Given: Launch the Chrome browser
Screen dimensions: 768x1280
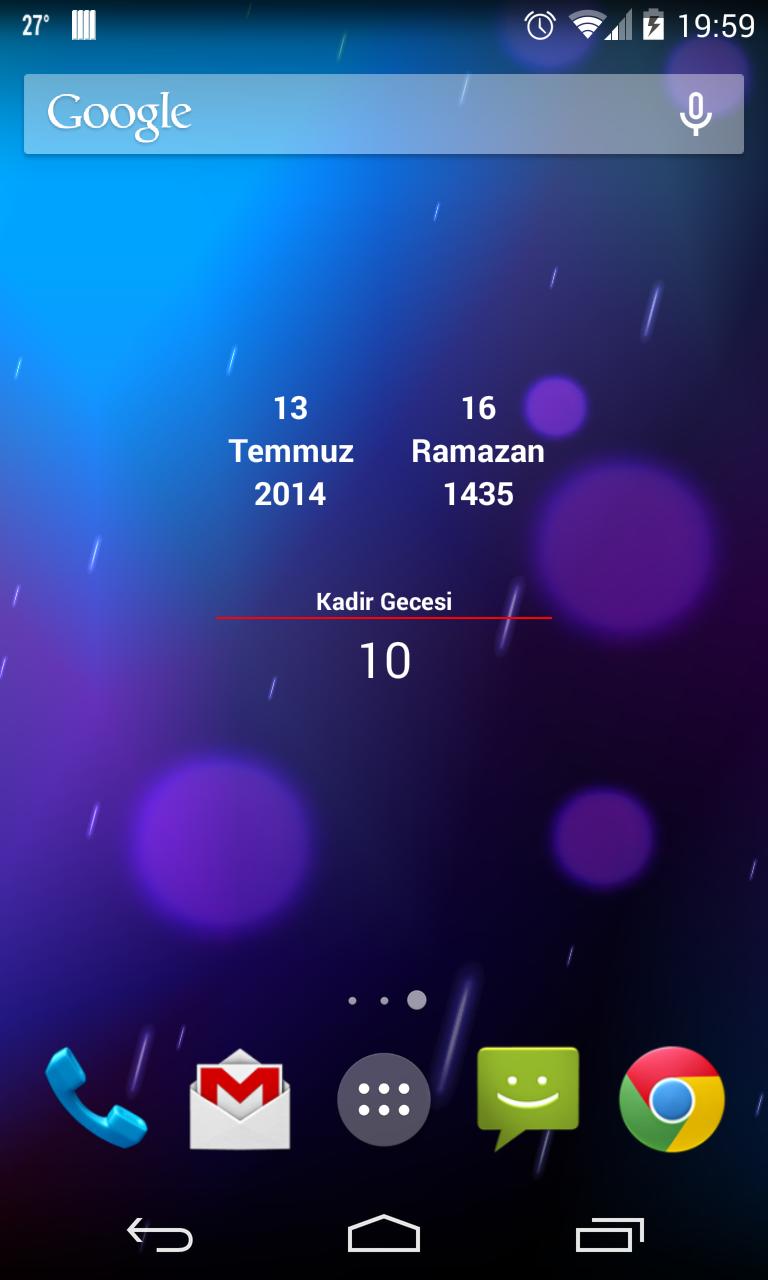Looking at the screenshot, I should (672, 1099).
